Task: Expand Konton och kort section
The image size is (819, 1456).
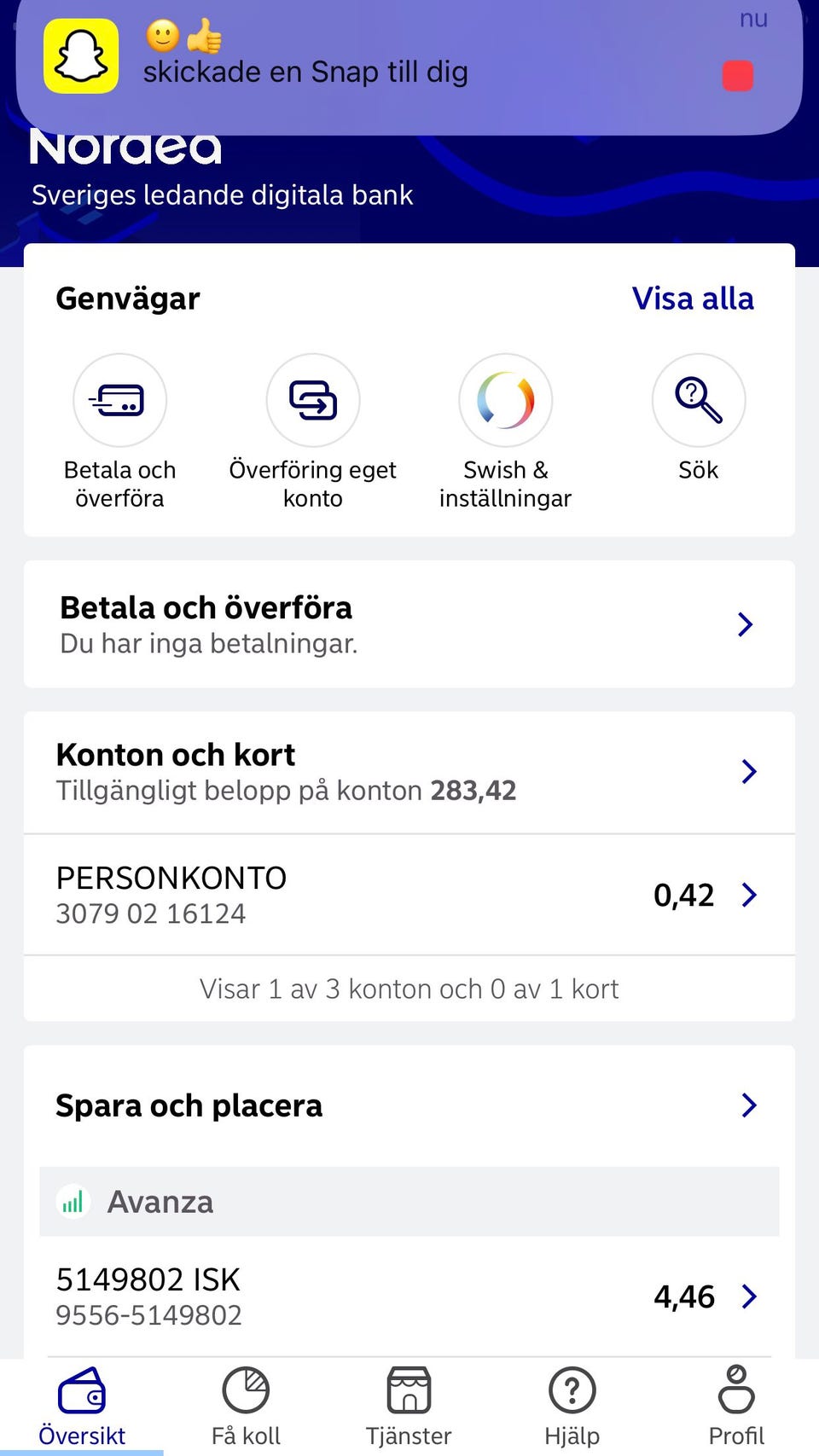Action: click(409, 772)
